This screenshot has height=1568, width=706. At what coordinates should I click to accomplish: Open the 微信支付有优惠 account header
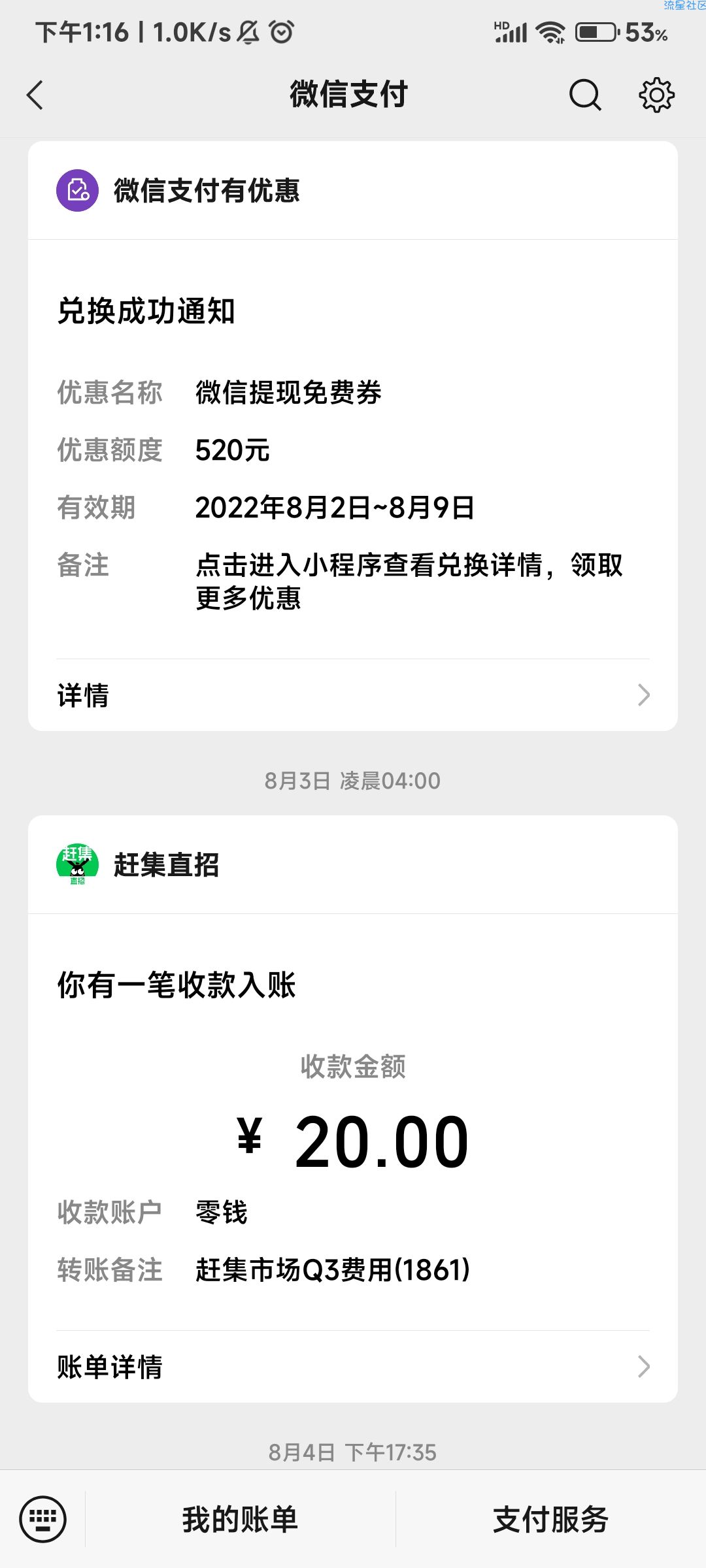coord(353,191)
